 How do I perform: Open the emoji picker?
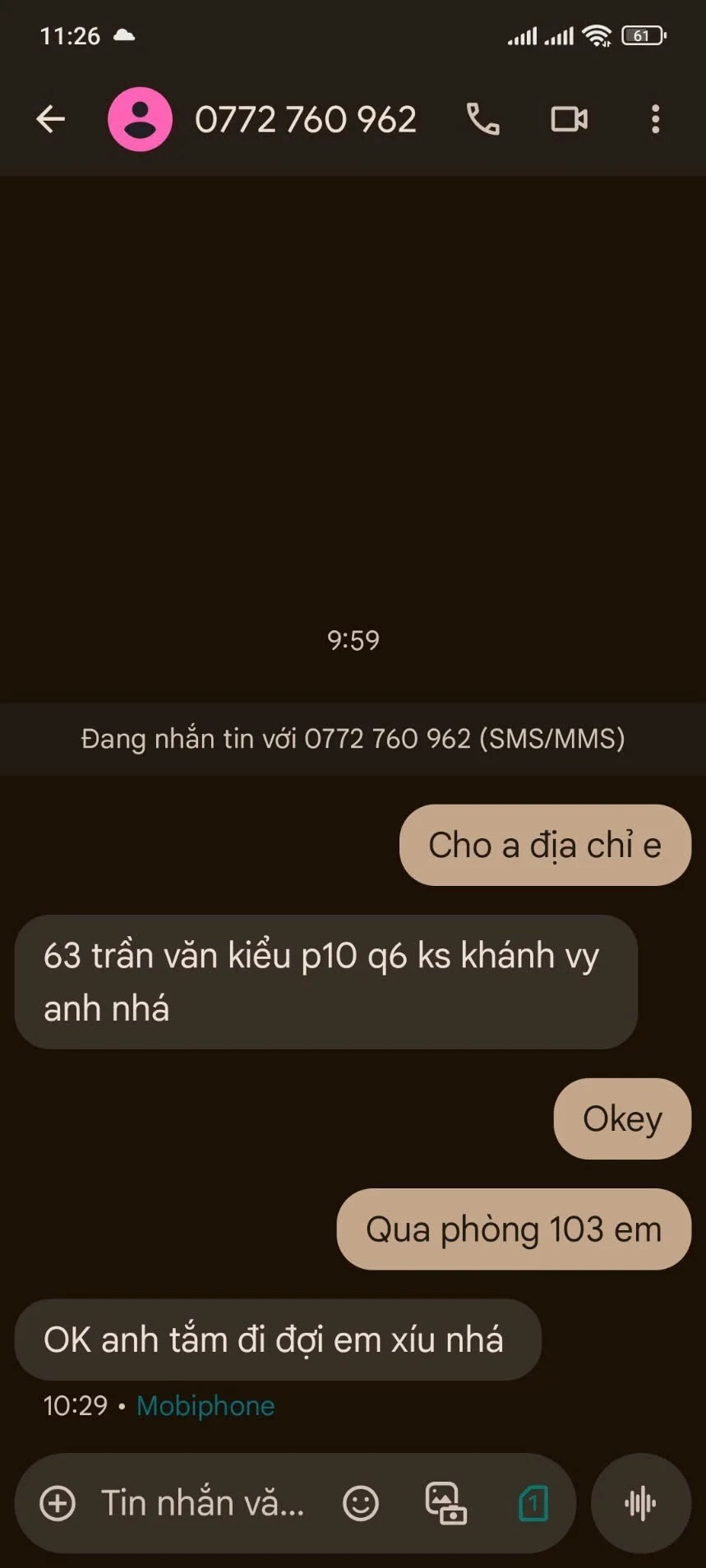(x=360, y=1503)
